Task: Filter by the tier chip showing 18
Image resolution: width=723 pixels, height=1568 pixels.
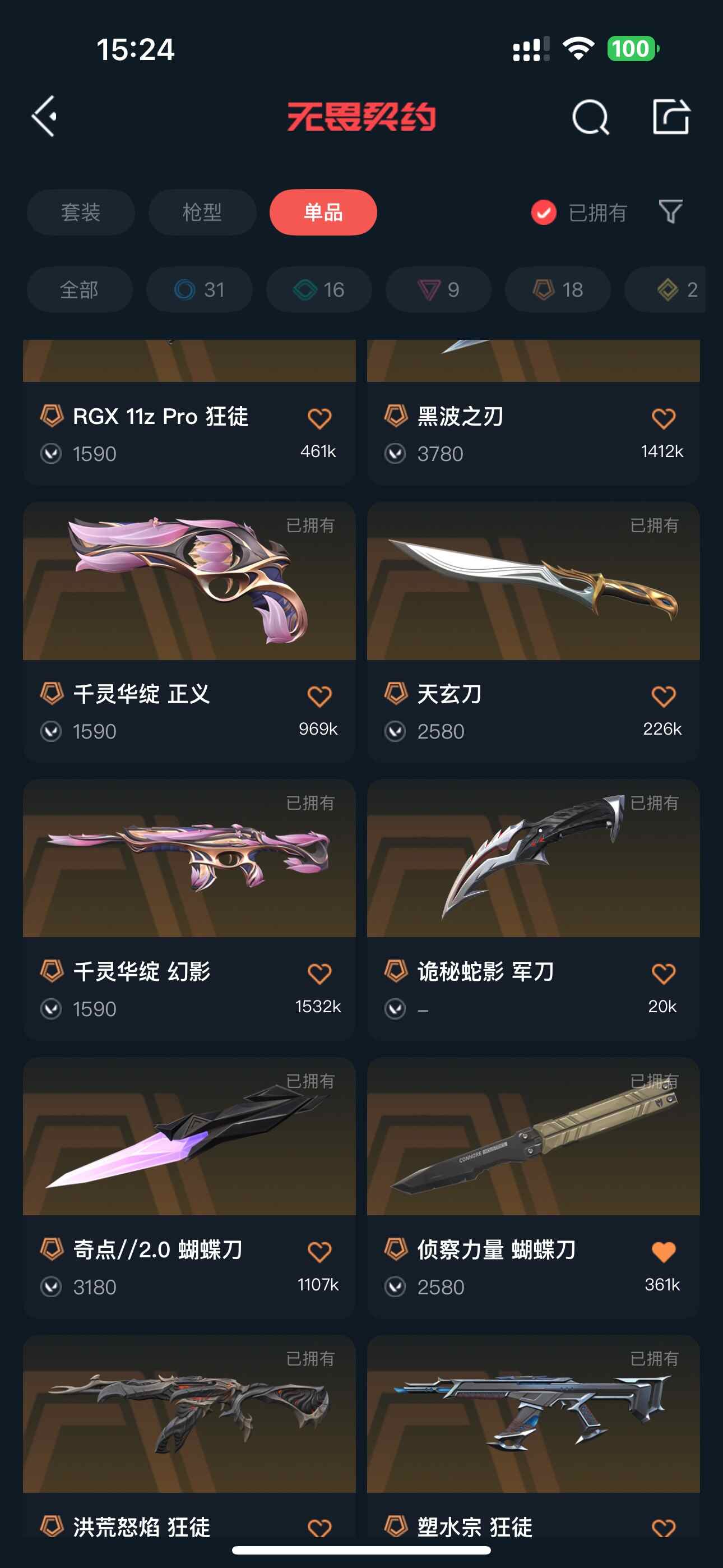Action: (x=558, y=290)
